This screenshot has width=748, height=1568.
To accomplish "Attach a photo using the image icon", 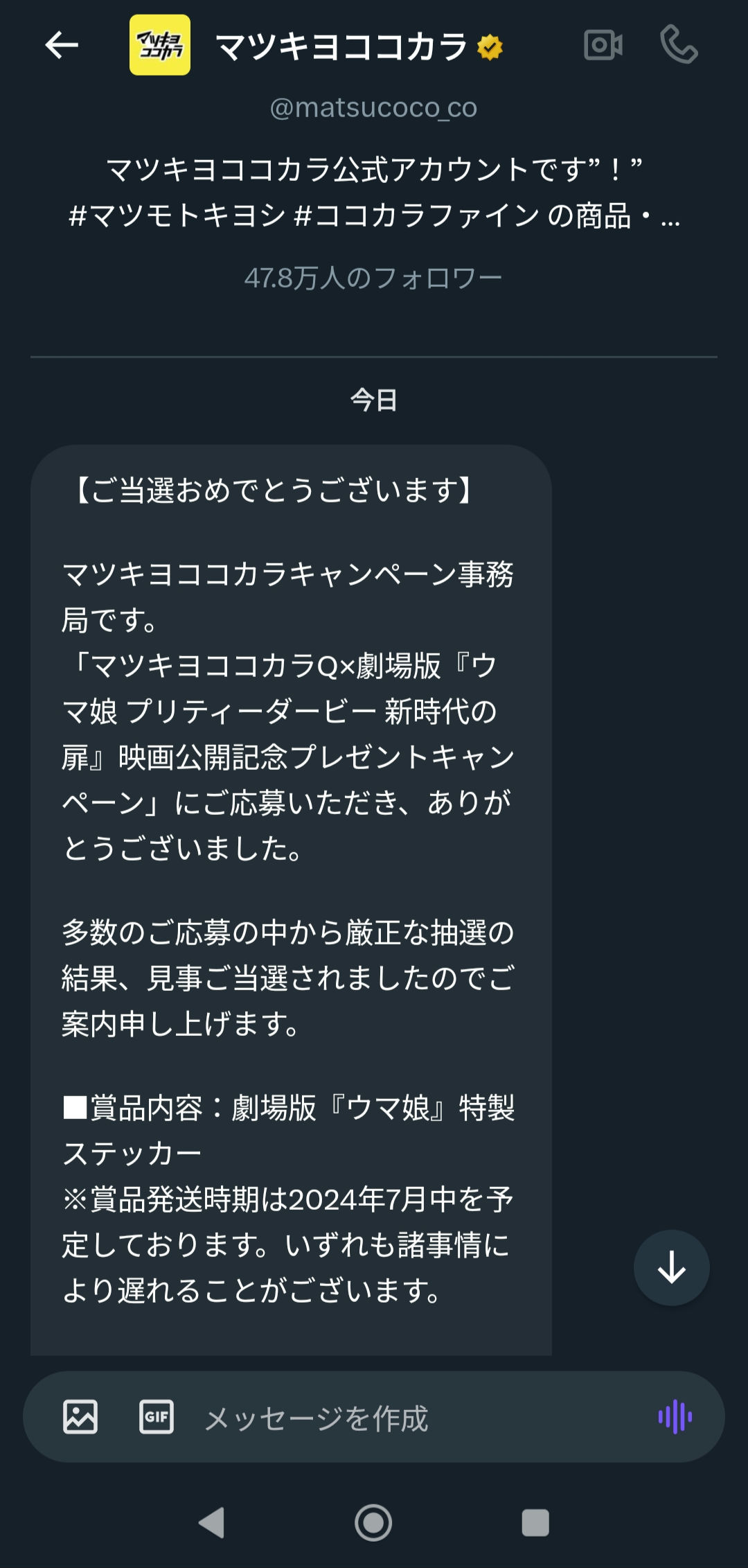I will 80,1417.
